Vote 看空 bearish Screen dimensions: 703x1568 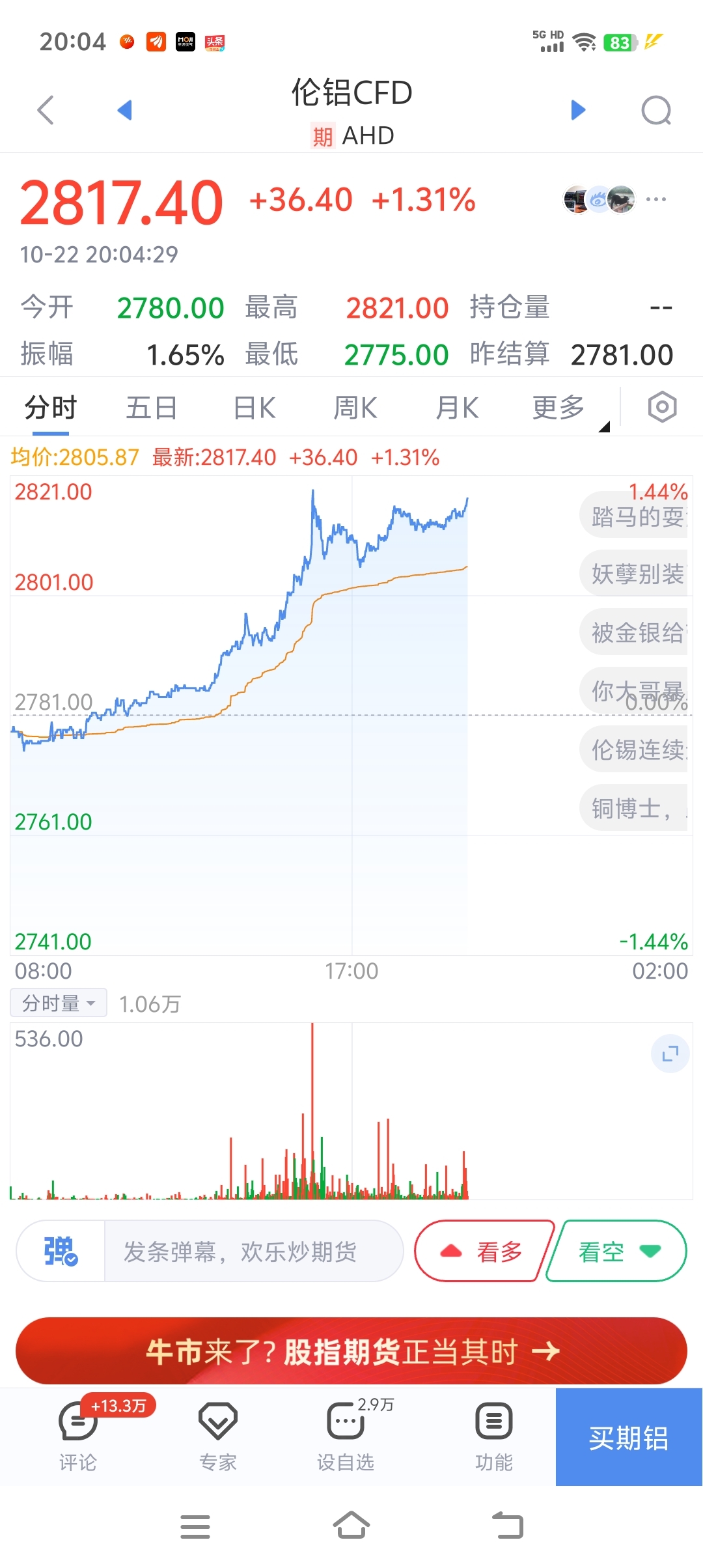[617, 1251]
